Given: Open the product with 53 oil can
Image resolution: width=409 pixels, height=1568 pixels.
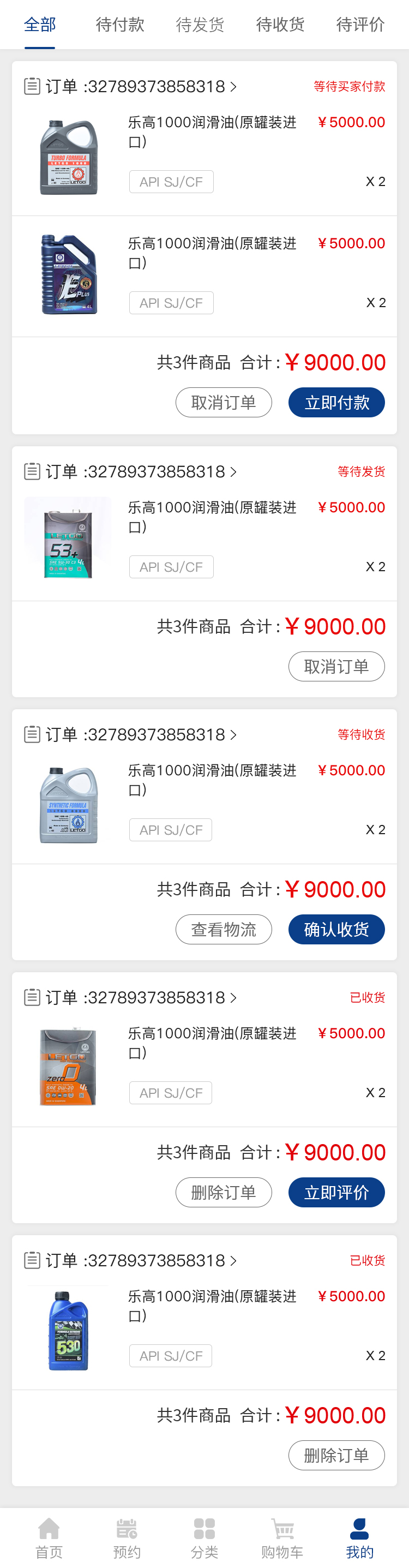Looking at the screenshot, I should tap(67, 538).
